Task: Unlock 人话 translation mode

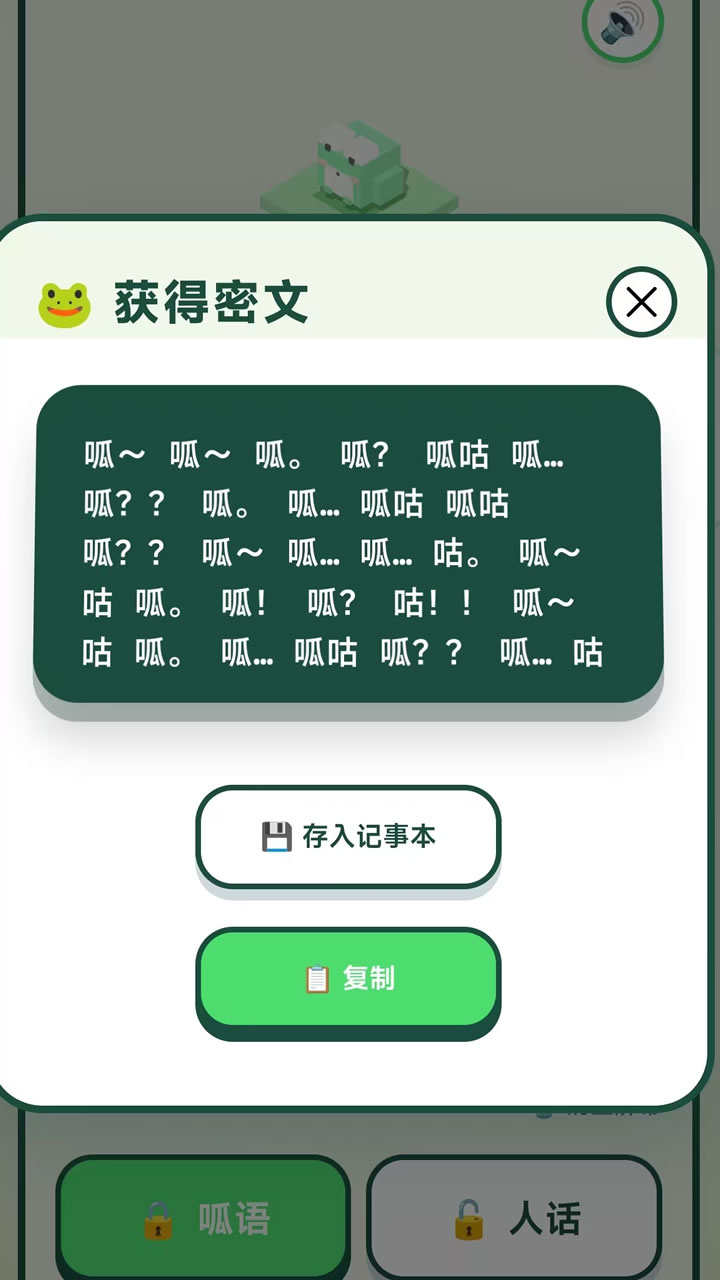Action: [514, 1219]
